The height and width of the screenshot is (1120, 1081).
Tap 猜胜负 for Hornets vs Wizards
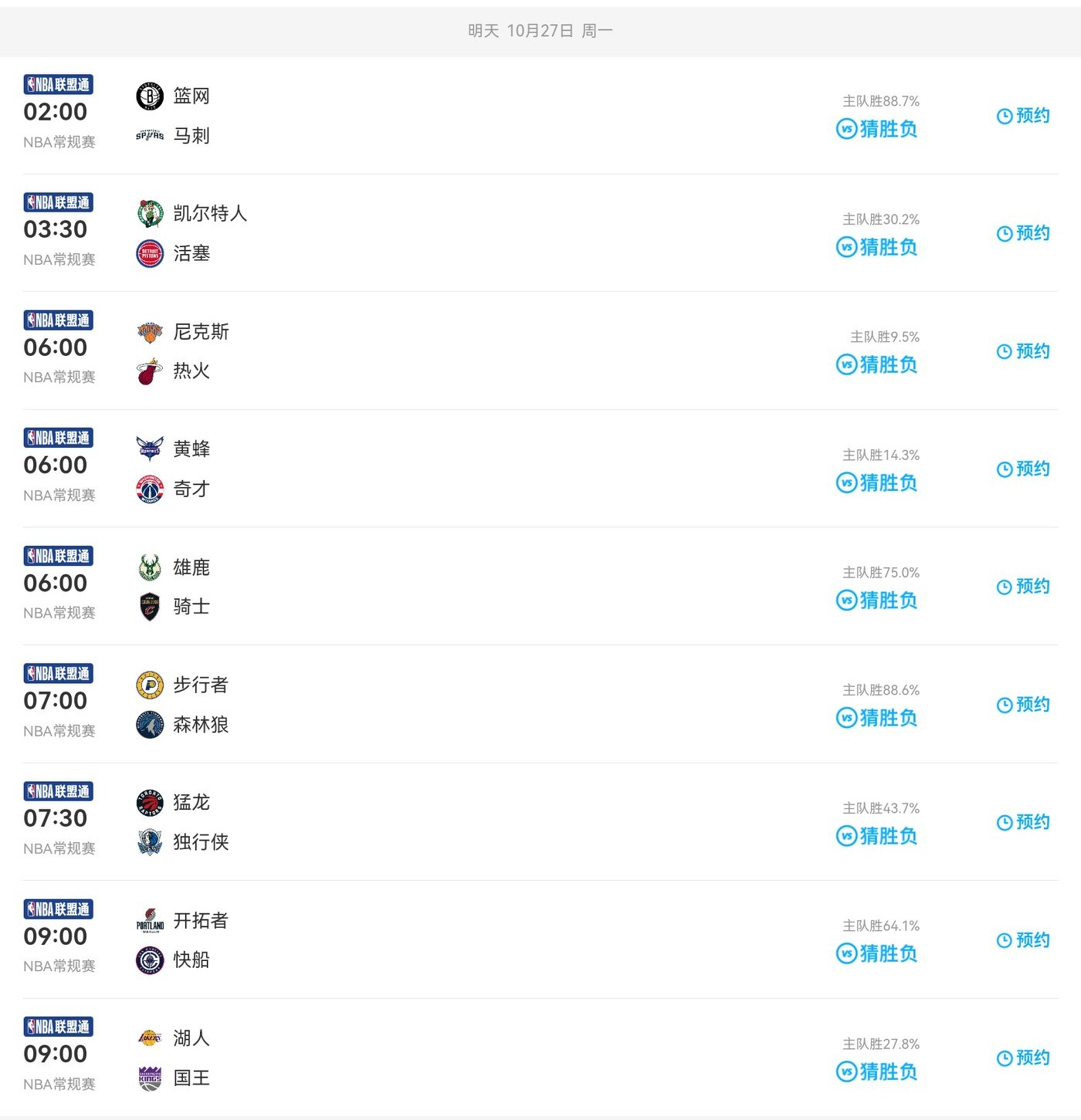click(x=877, y=482)
